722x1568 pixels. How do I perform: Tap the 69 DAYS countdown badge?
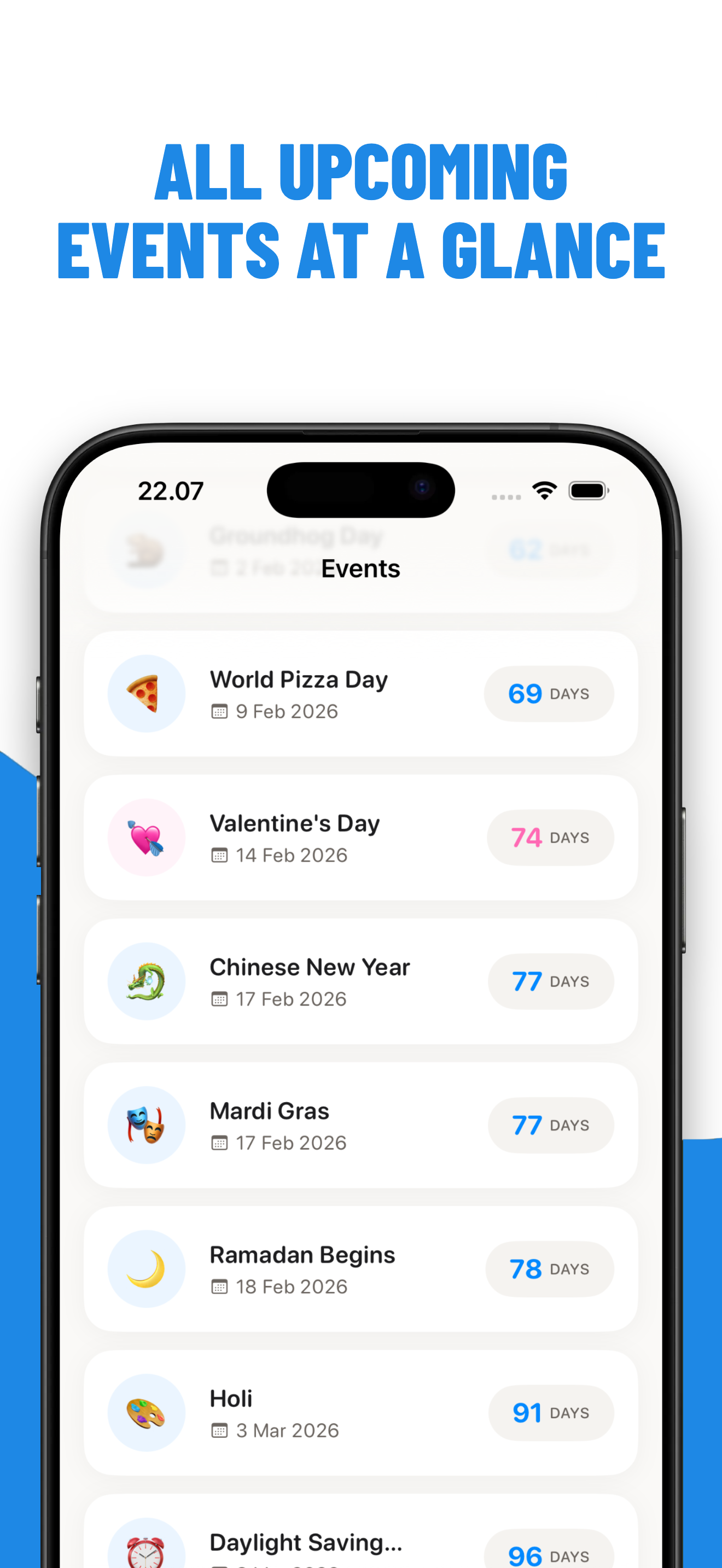click(549, 694)
